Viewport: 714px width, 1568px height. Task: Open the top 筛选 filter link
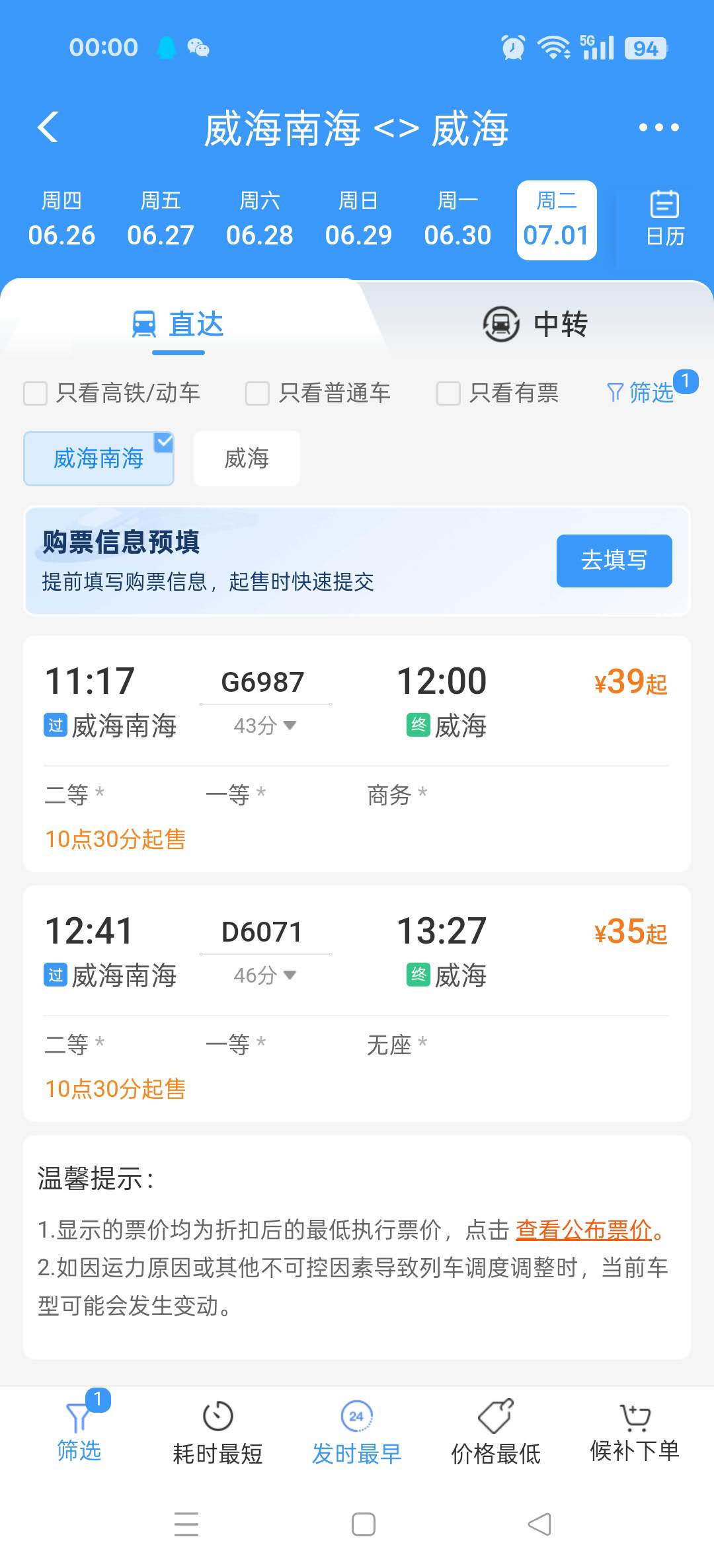click(x=640, y=392)
